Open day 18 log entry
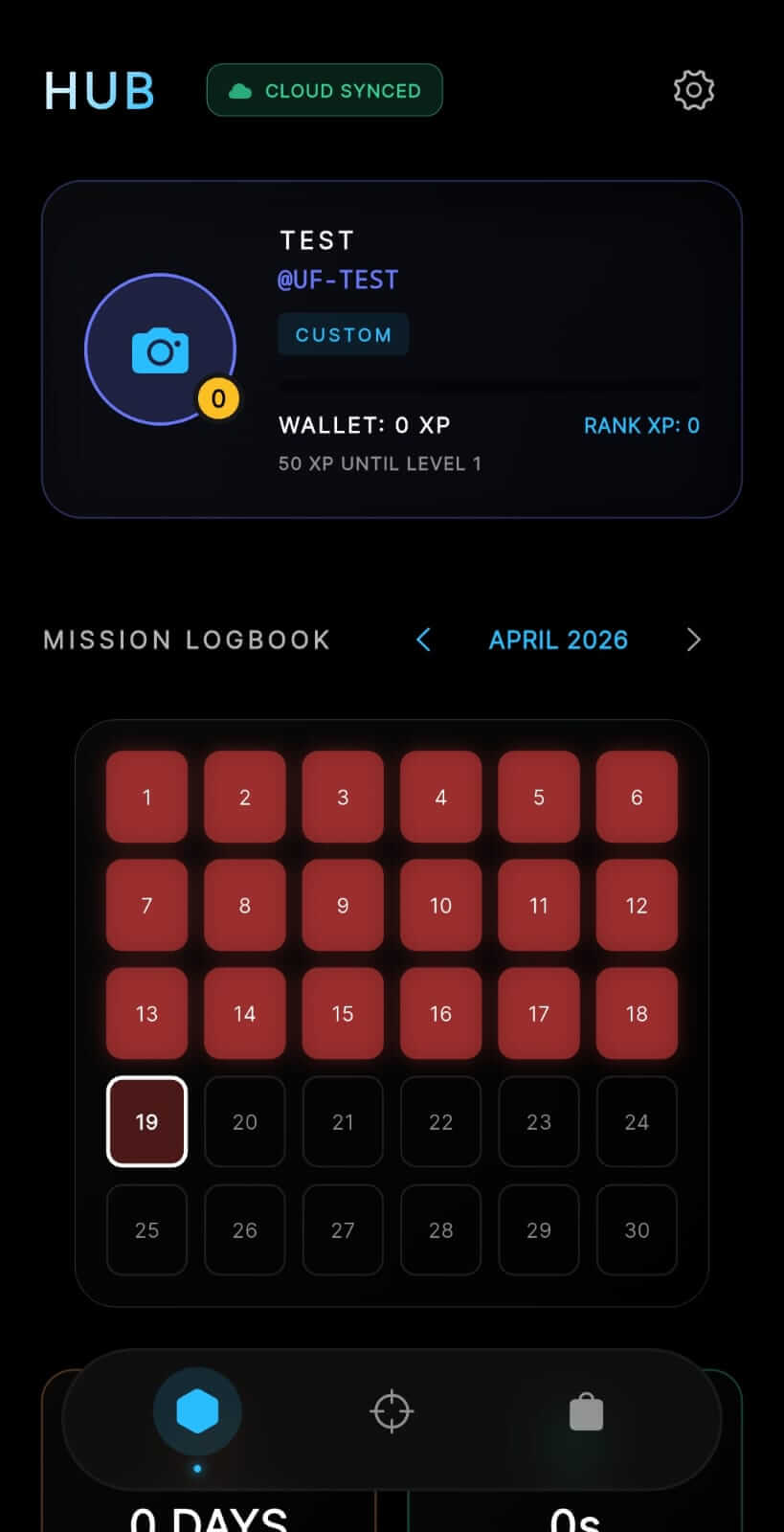 (637, 1013)
